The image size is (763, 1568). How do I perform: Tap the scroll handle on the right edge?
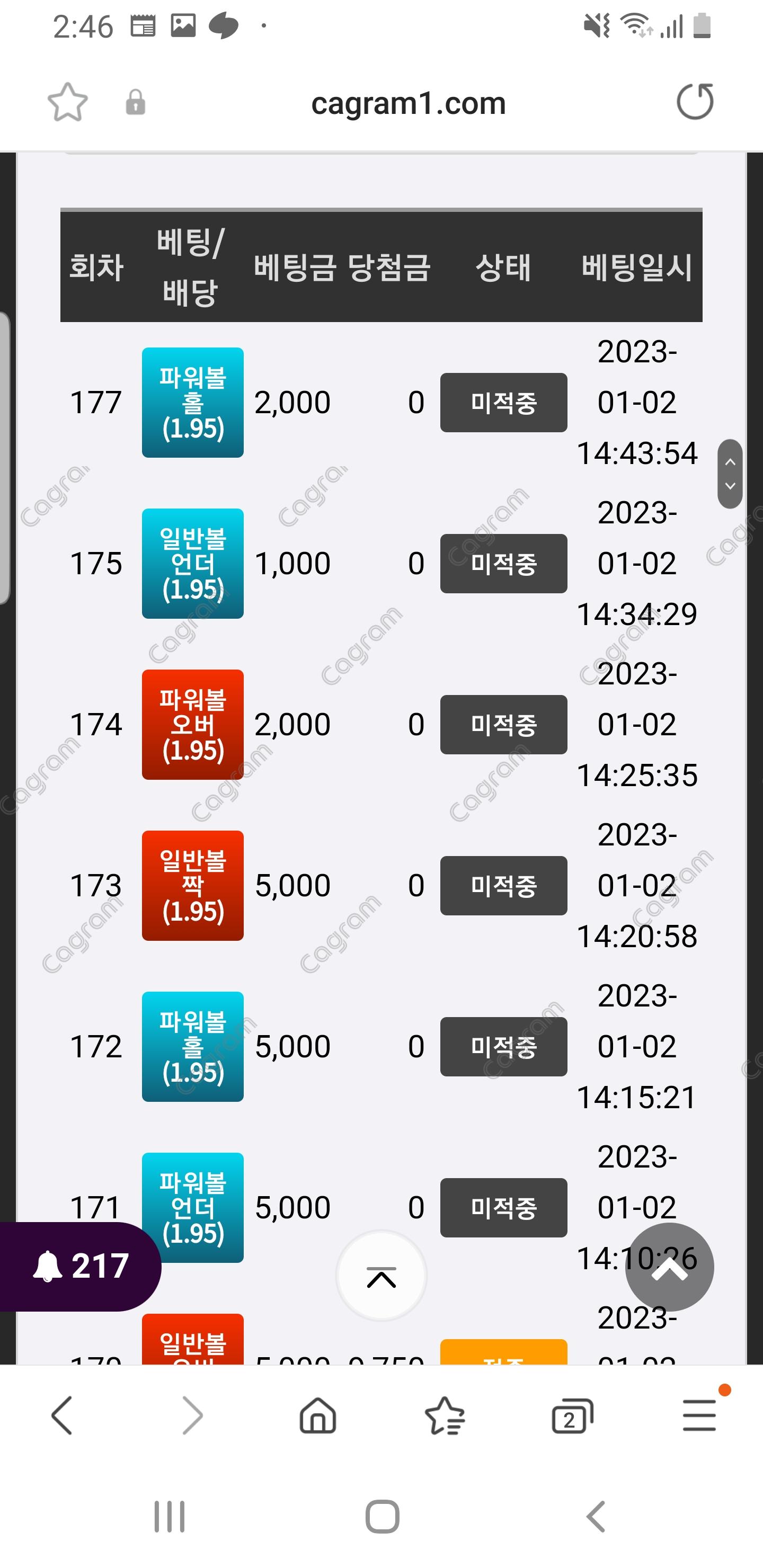pos(730,474)
